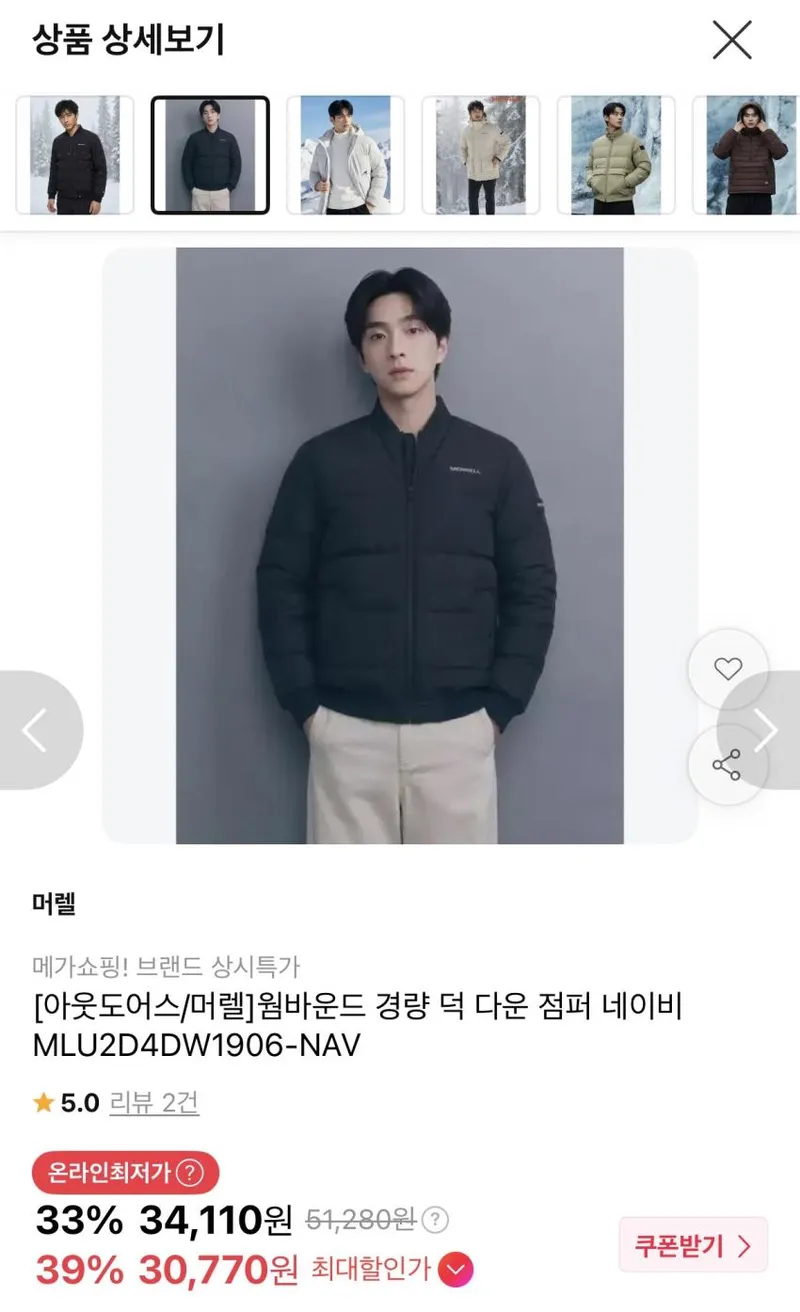The height and width of the screenshot is (1312, 800).
Task: Select the olive green puffer thumbnail
Action: (x=616, y=155)
